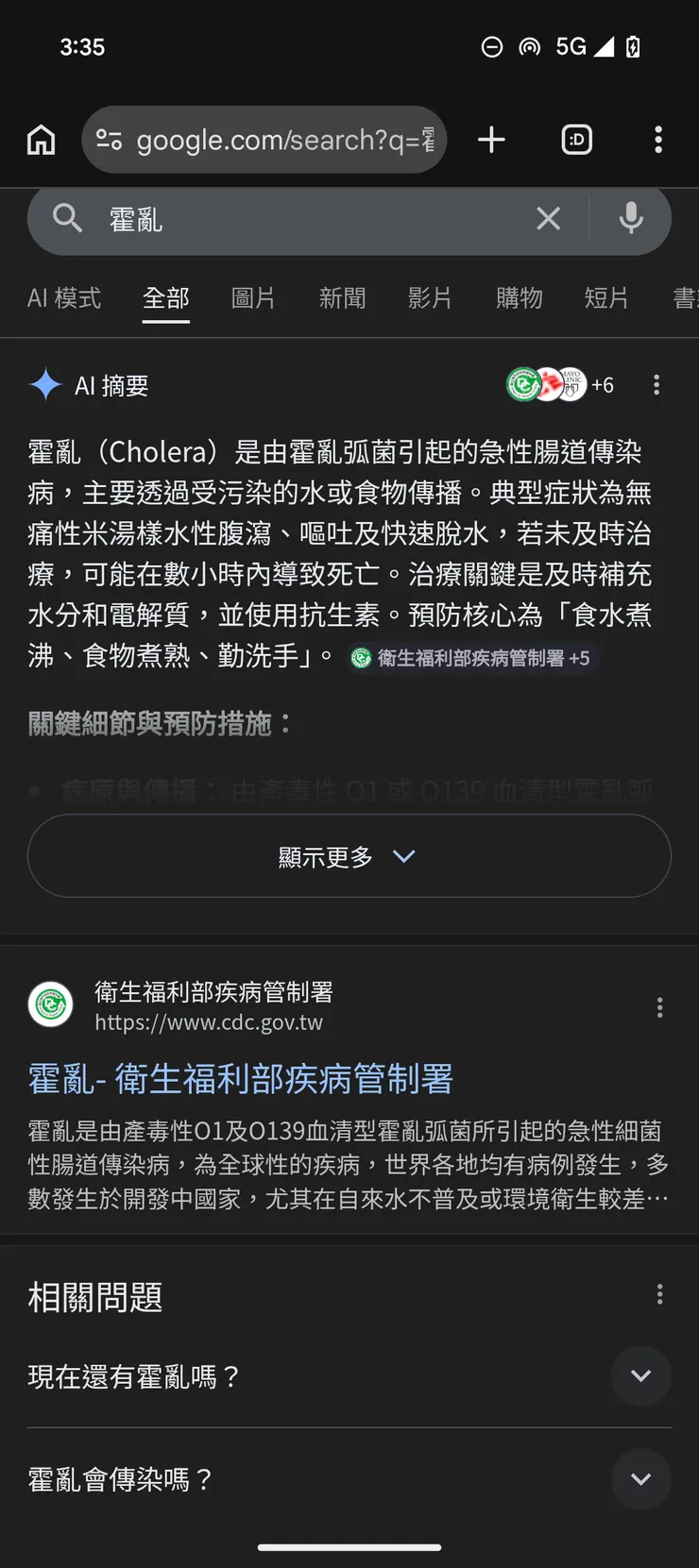Tap the site permissions icon in address bar
Image resolution: width=699 pixels, height=1568 pixels.
(x=108, y=139)
